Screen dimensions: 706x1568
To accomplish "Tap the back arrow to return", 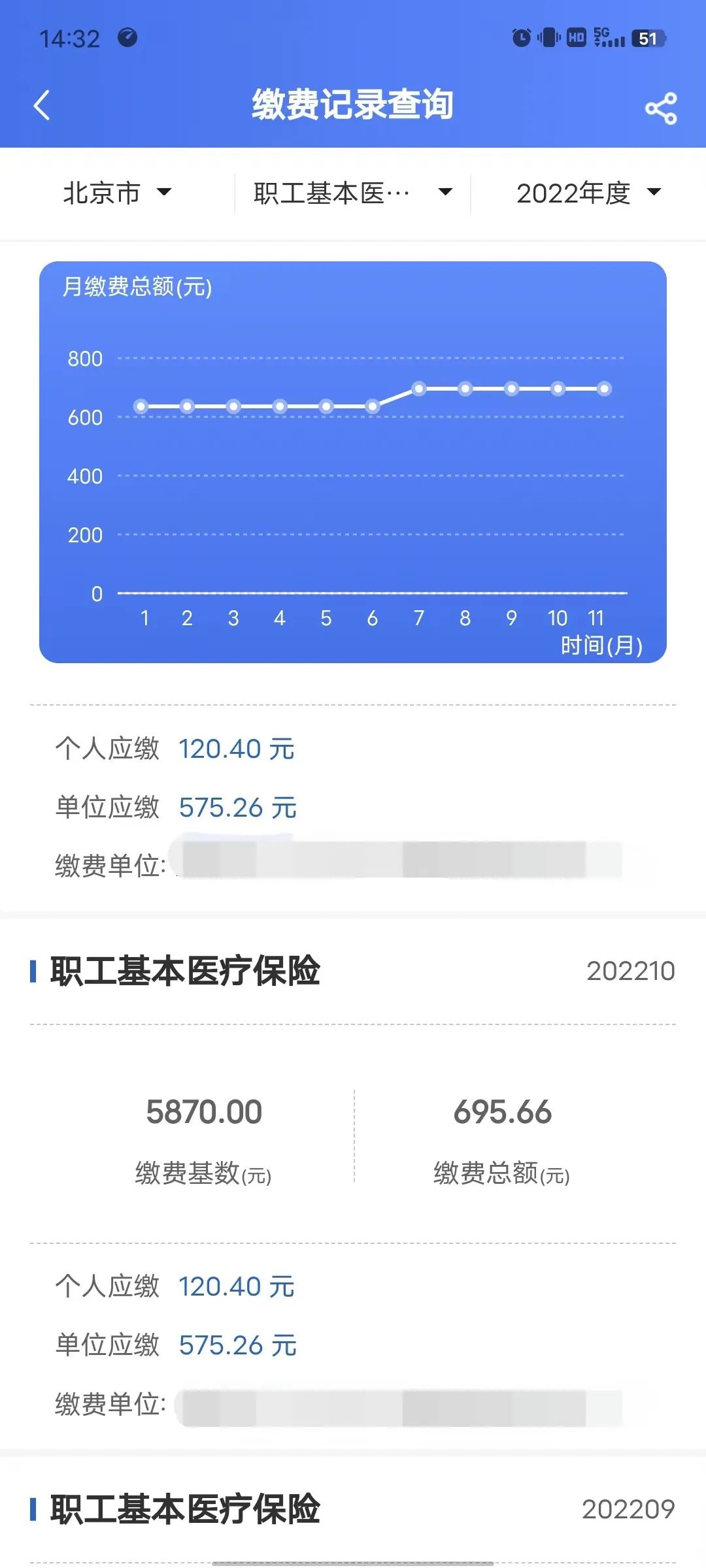I will pos(42,106).
